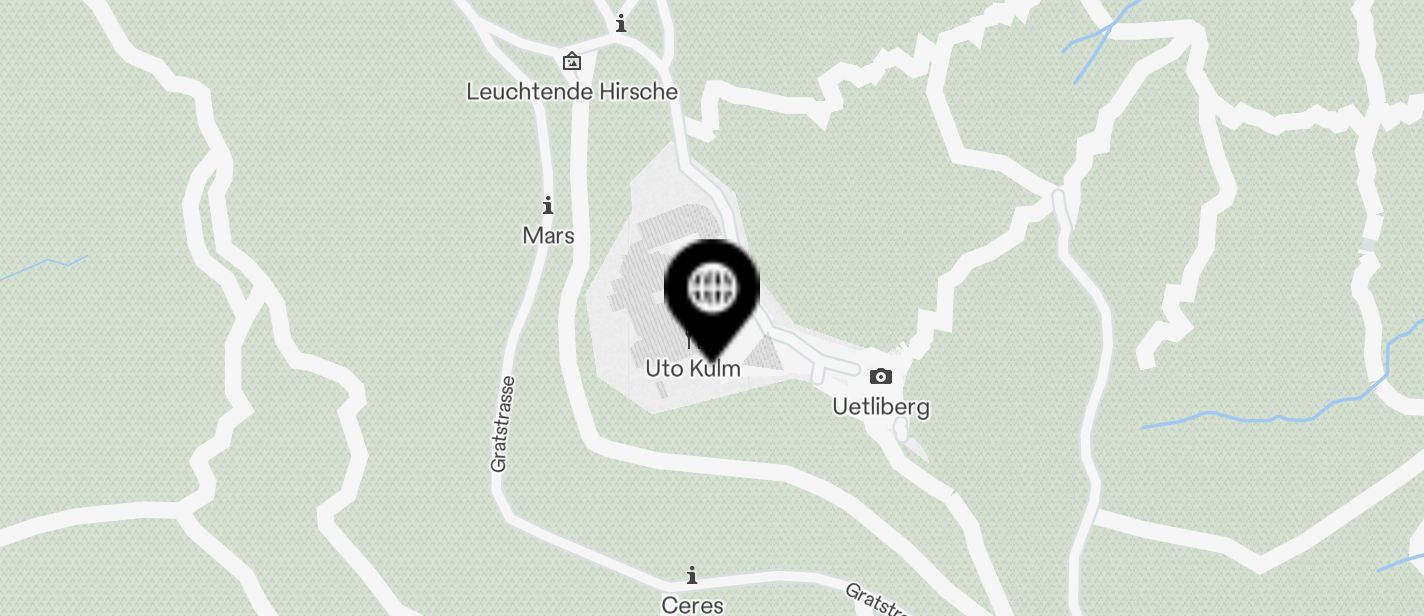Image resolution: width=1424 pixels, height=616 pixels.
Task: Open the Mars info marker
Action: [x=548, y=207]
